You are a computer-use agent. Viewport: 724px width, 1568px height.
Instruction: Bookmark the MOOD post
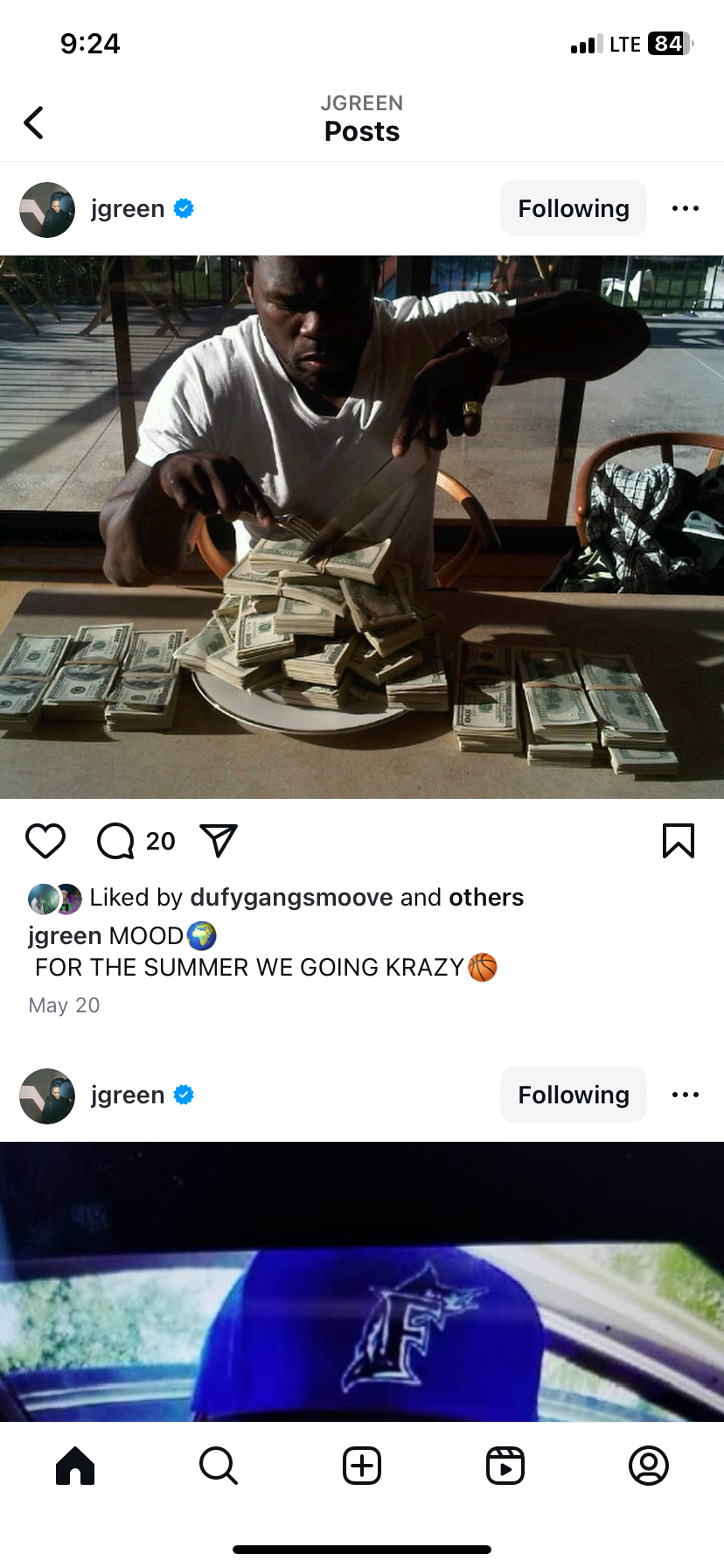pyautogui.click(x=679, y=841)
